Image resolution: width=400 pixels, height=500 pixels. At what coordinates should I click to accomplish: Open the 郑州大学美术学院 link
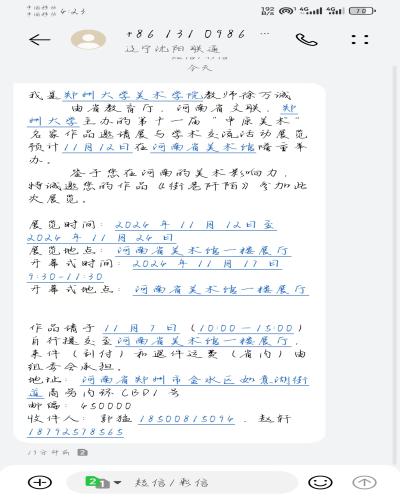coord(133,96)
